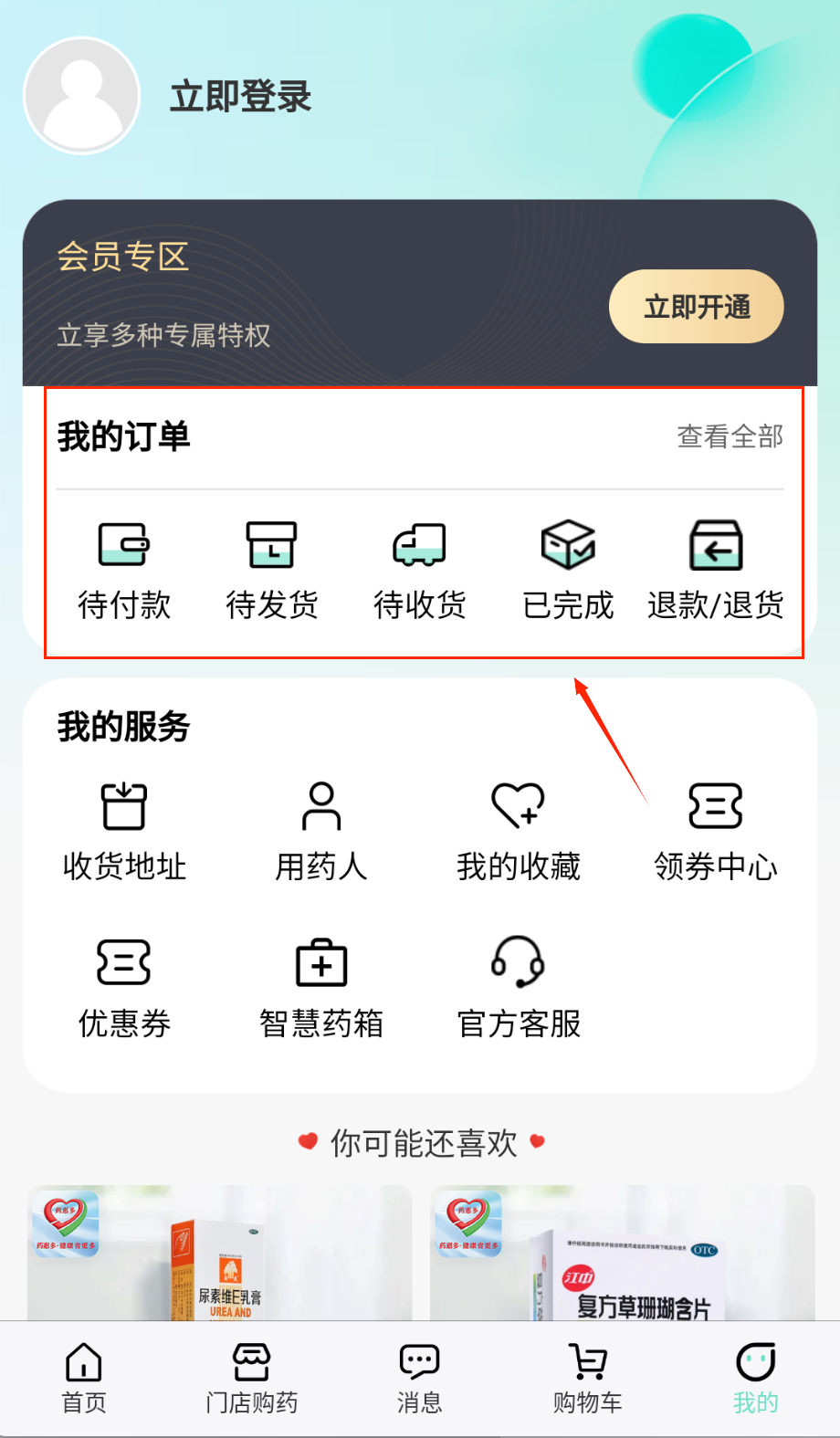Go to the 购物车 cart tab
840x1438 pixels.
tap(587, 1379)
